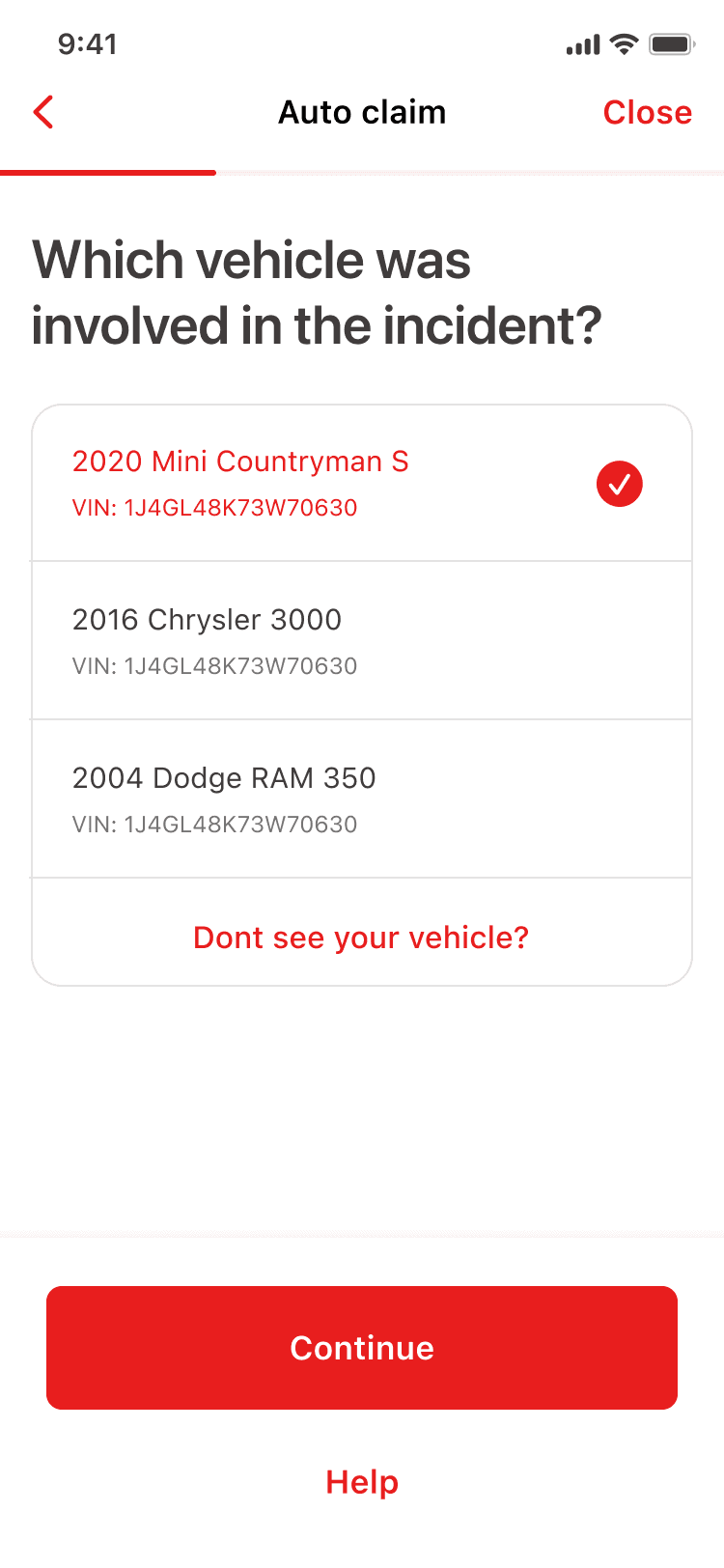The image size is (724, 1568).
Task: Close the auto claim flow
Action: click(647, 112)
